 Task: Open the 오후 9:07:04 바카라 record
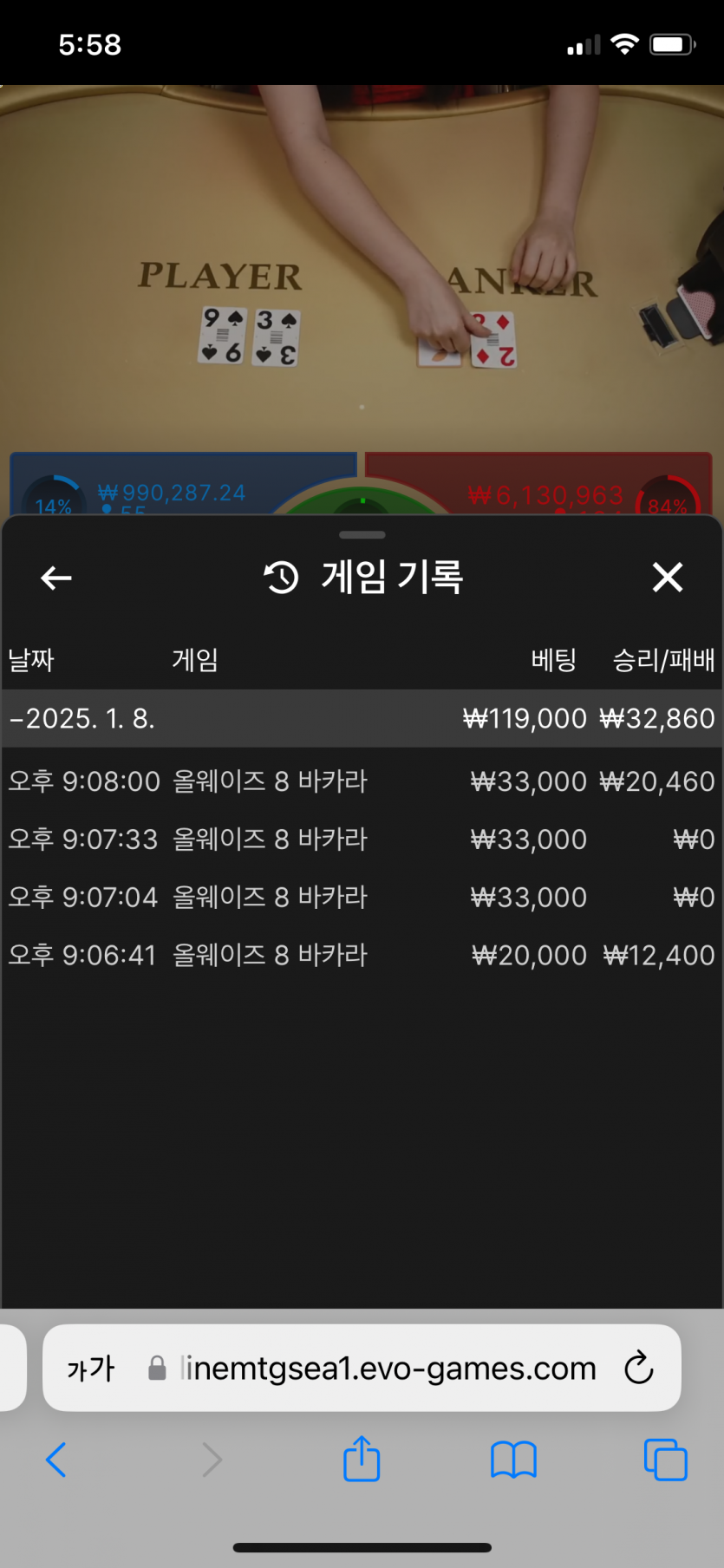[362, 897]
